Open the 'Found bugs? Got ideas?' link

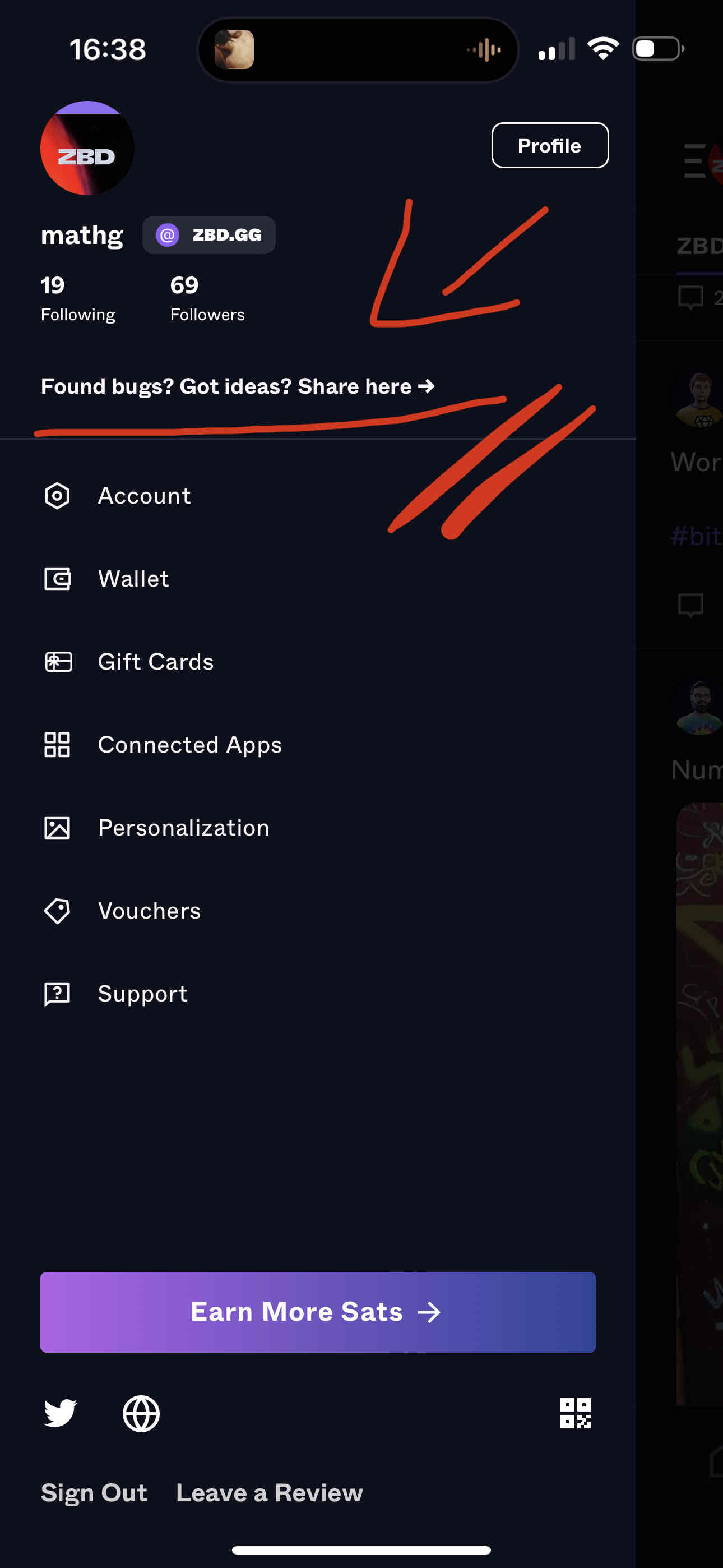(x=237, y=386)
